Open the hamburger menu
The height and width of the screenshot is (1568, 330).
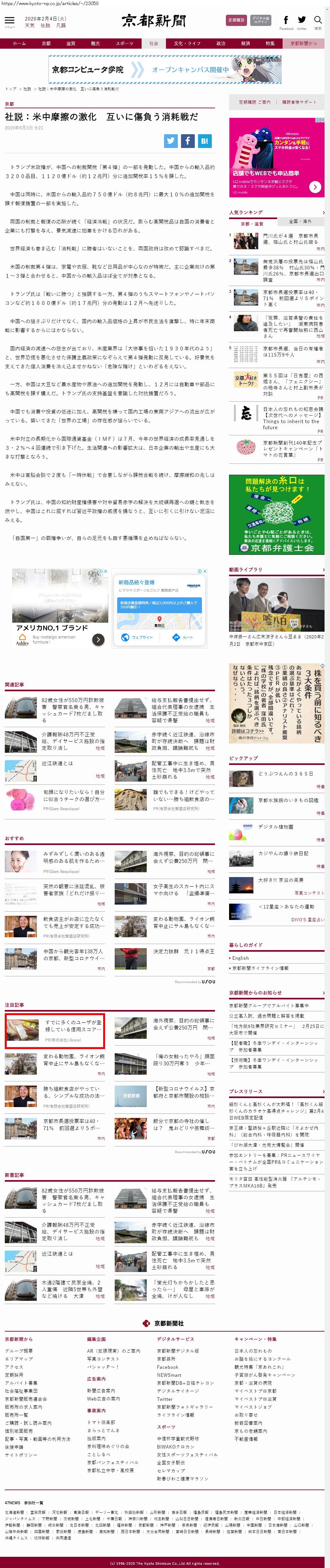[x=10, y=22]
